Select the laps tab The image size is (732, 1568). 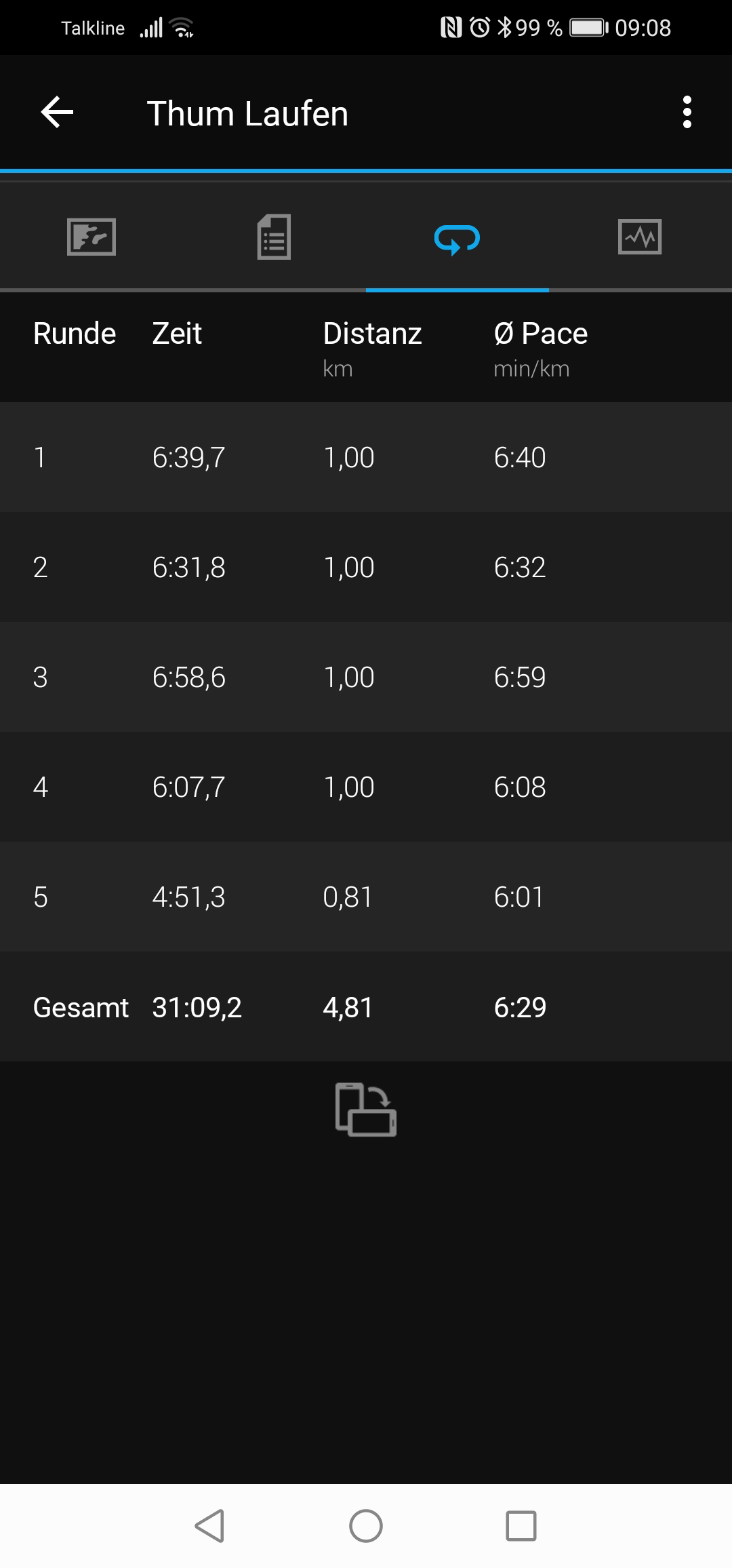[457, 239]
